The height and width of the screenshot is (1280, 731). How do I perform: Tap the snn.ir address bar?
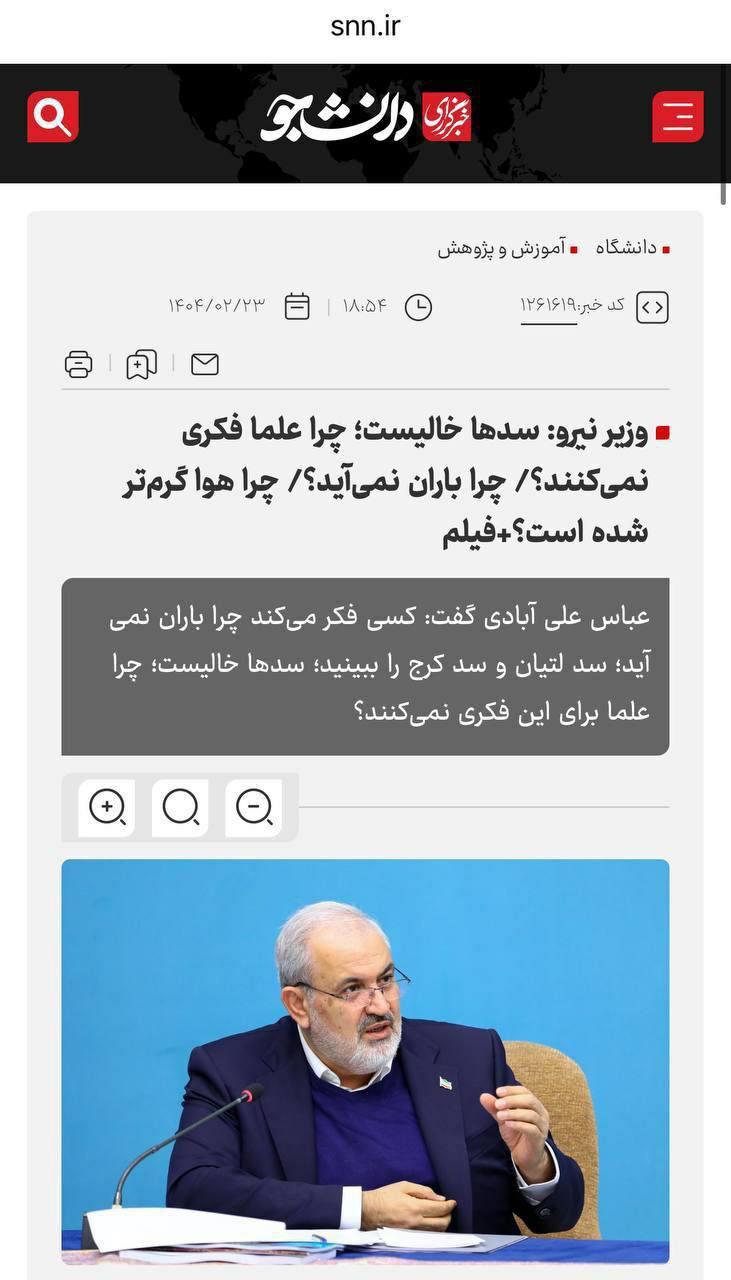(x=365, y=27)
